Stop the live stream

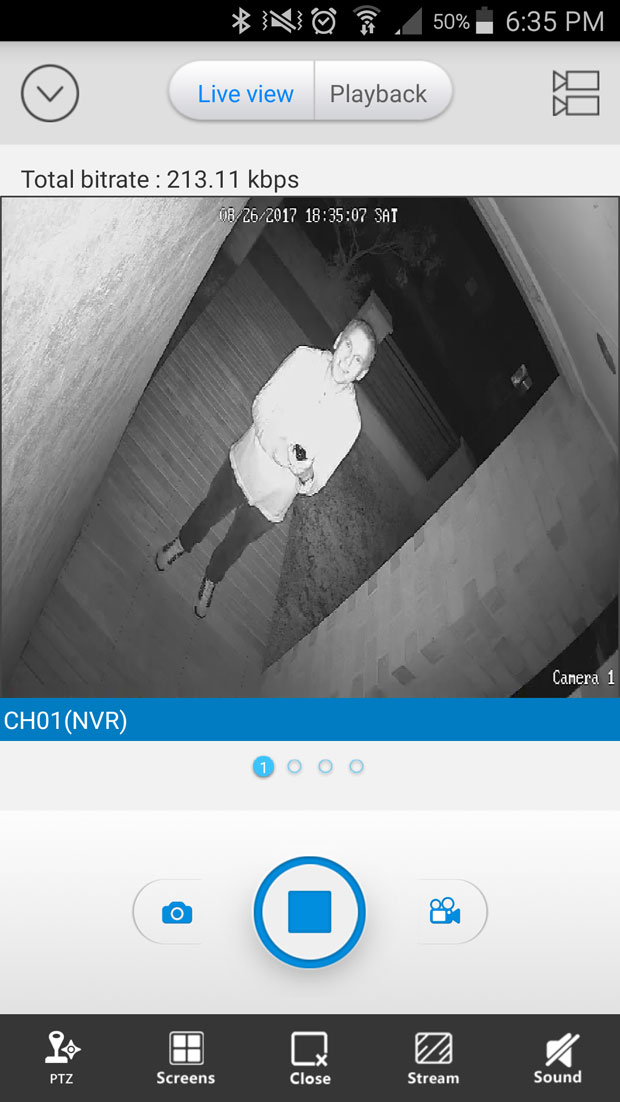pyautogui.click(x=309, y=912)
